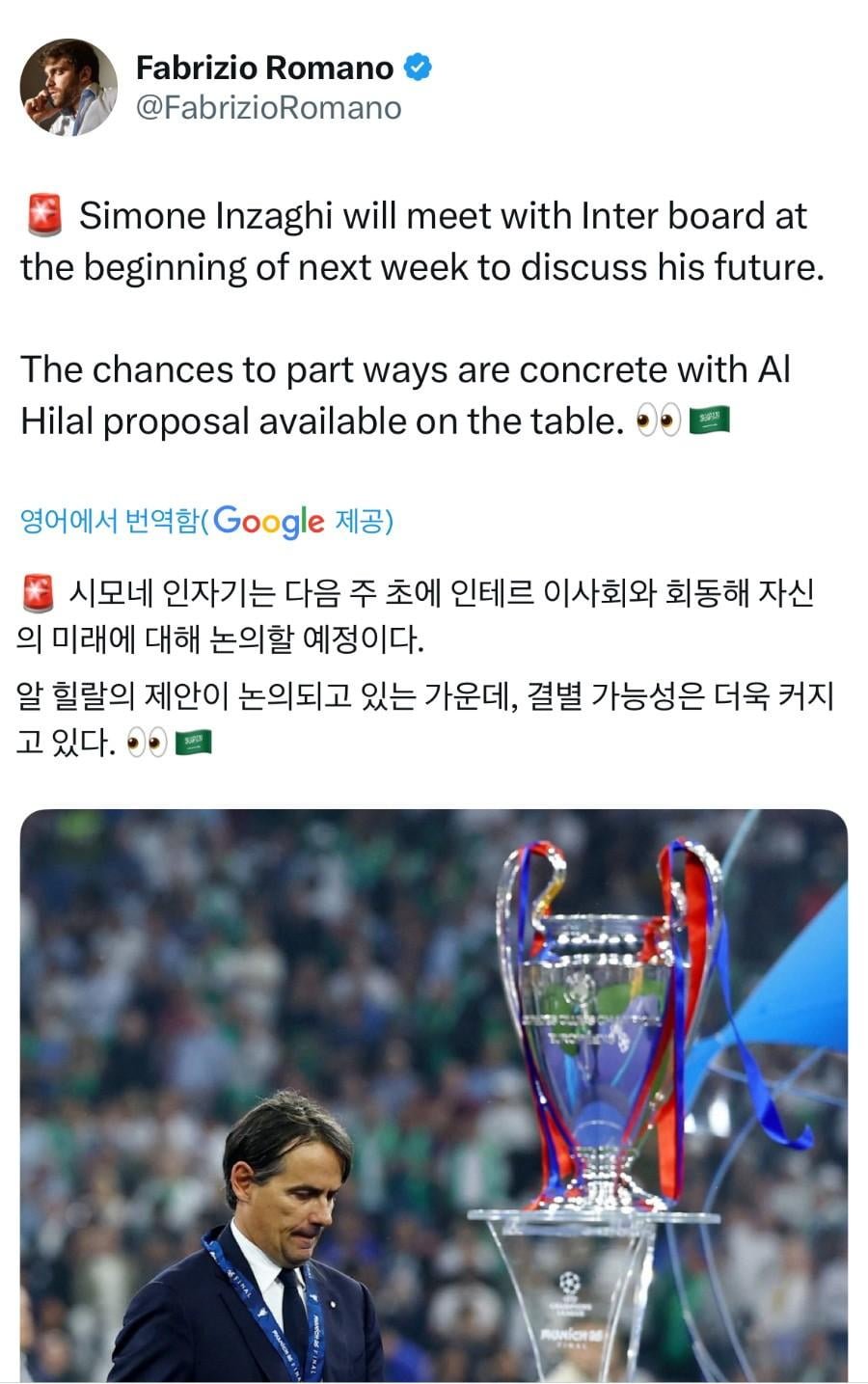Open Fabrizio Romano's profile picture

[x=68, y=88]
